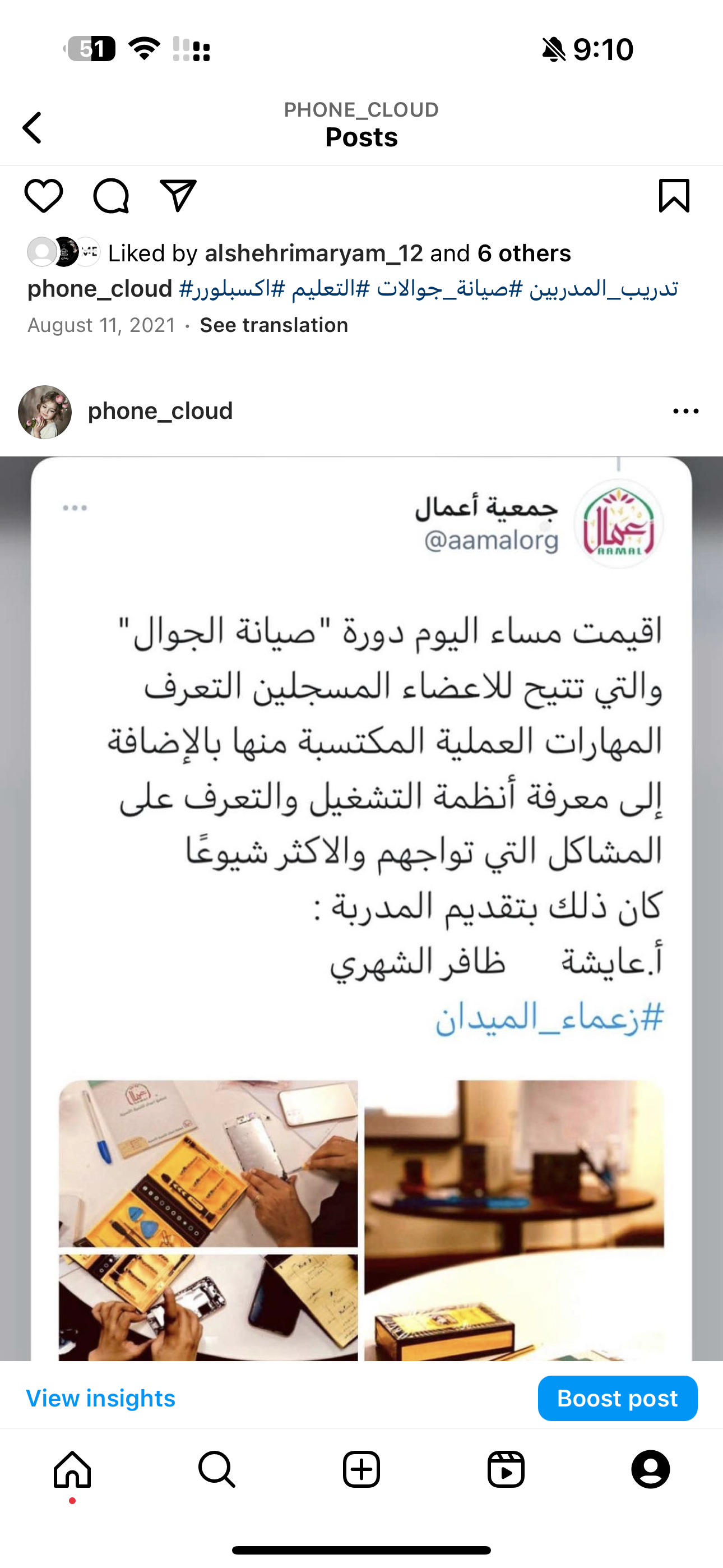Open the Search tab

click(217, 1469)
